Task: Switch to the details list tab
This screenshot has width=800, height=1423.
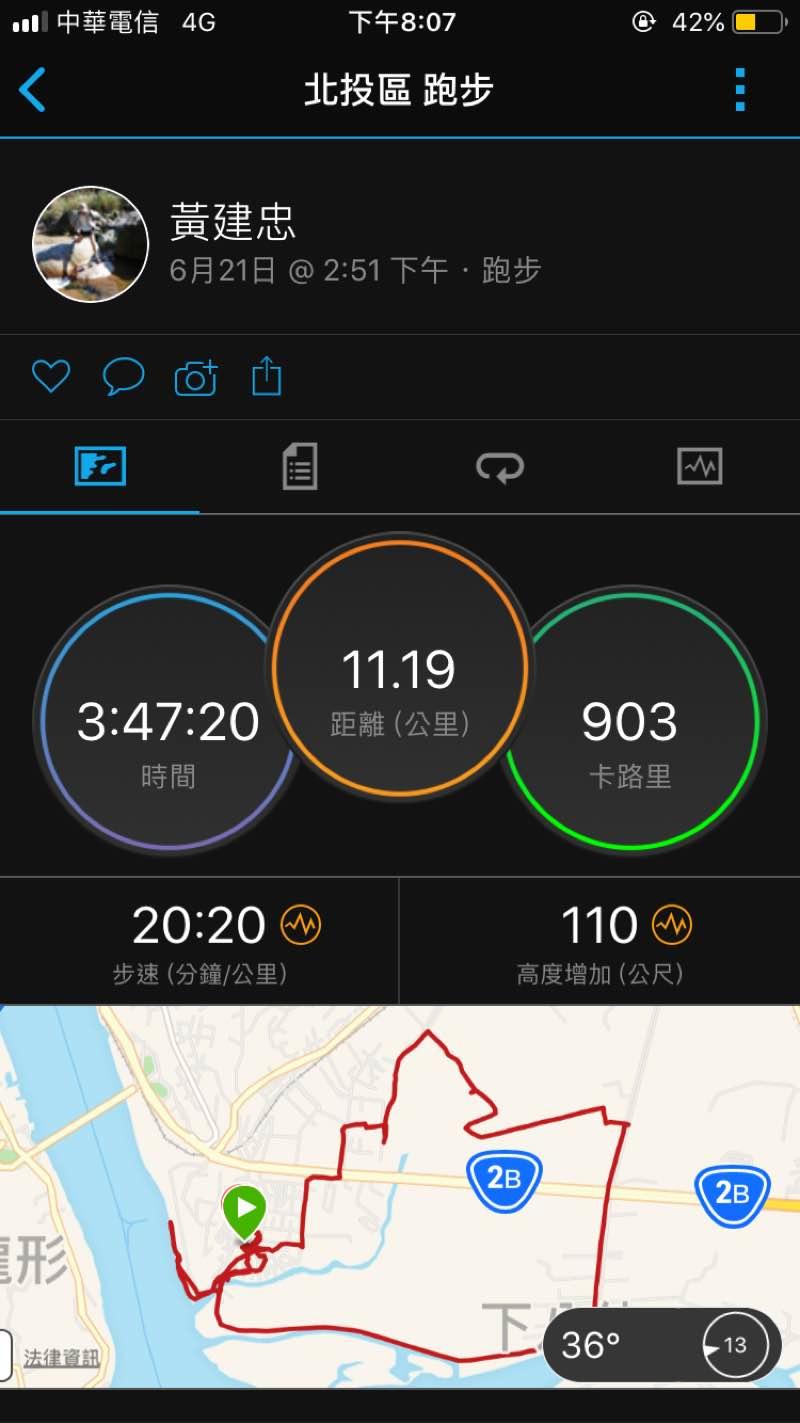Action: (x=299, y=466)
